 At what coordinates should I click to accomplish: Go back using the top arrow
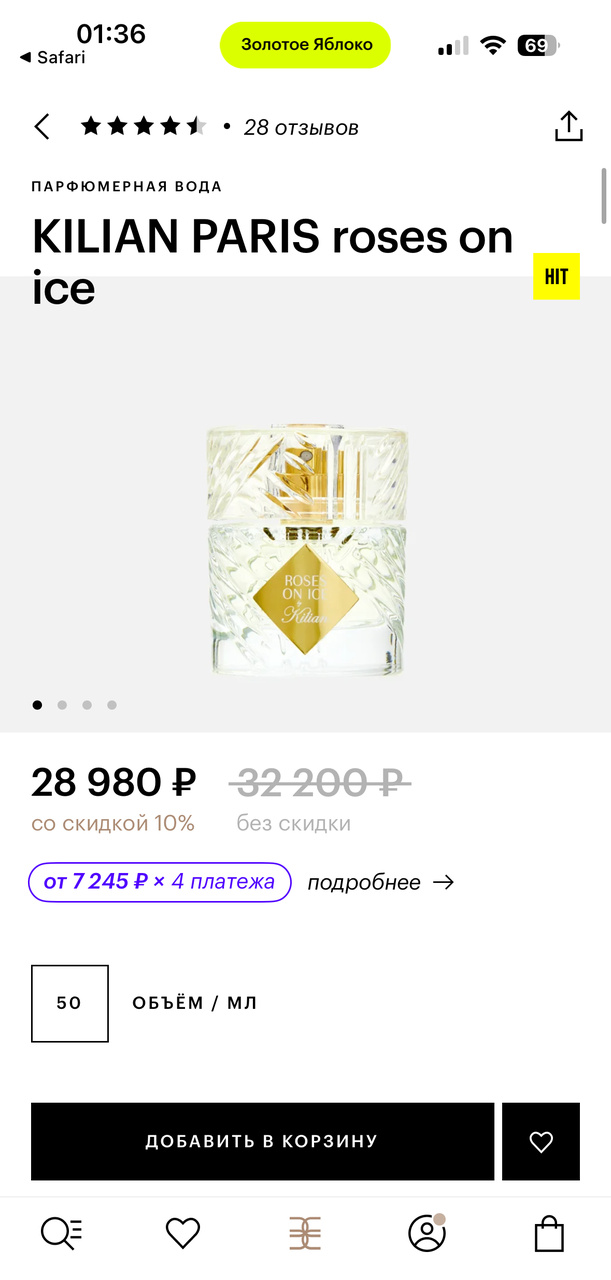[x=42, y=127]
